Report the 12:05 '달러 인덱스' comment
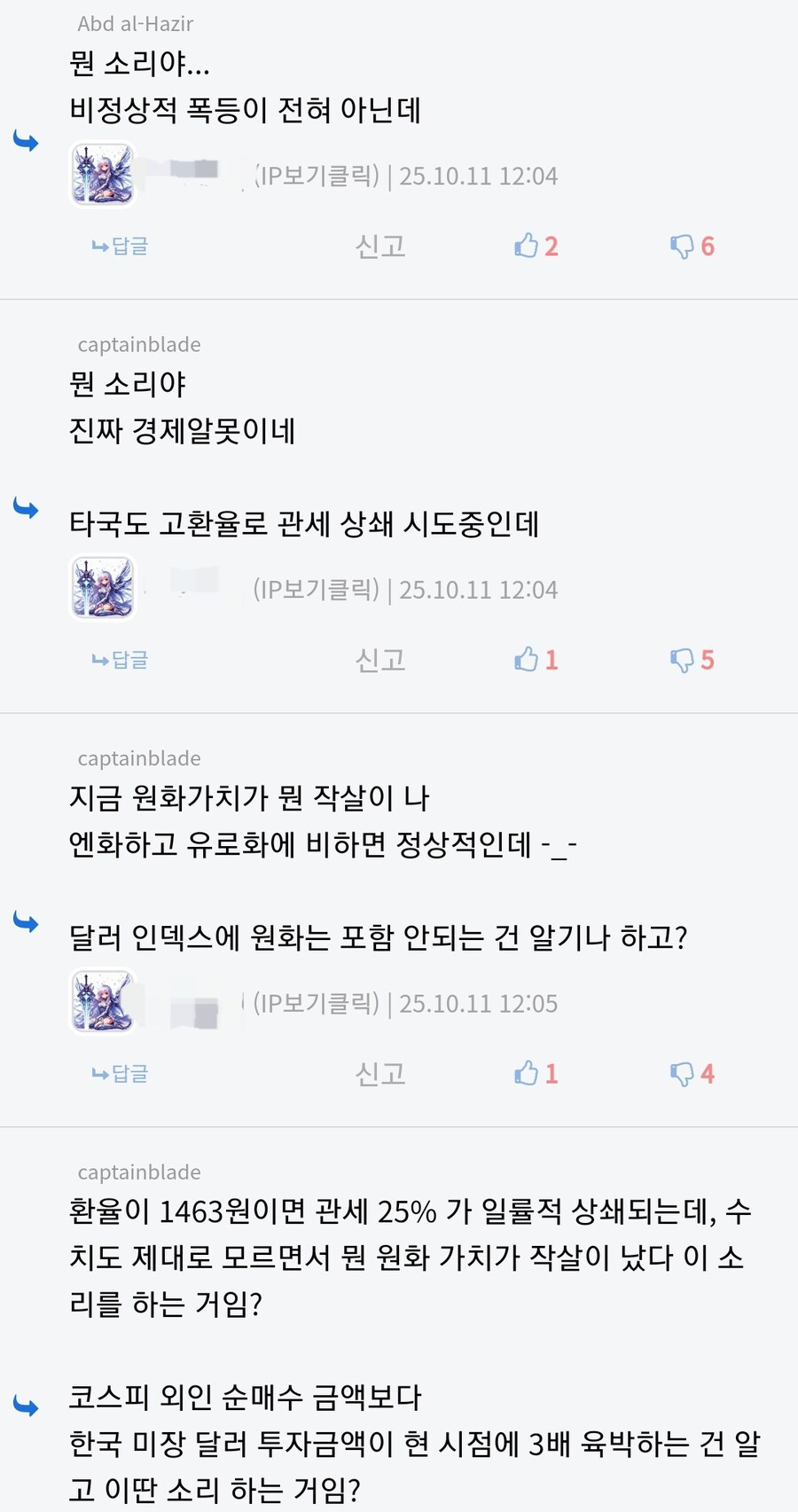The height and width of the screenshot is (1512, 798). click(x=380, y=1074)
